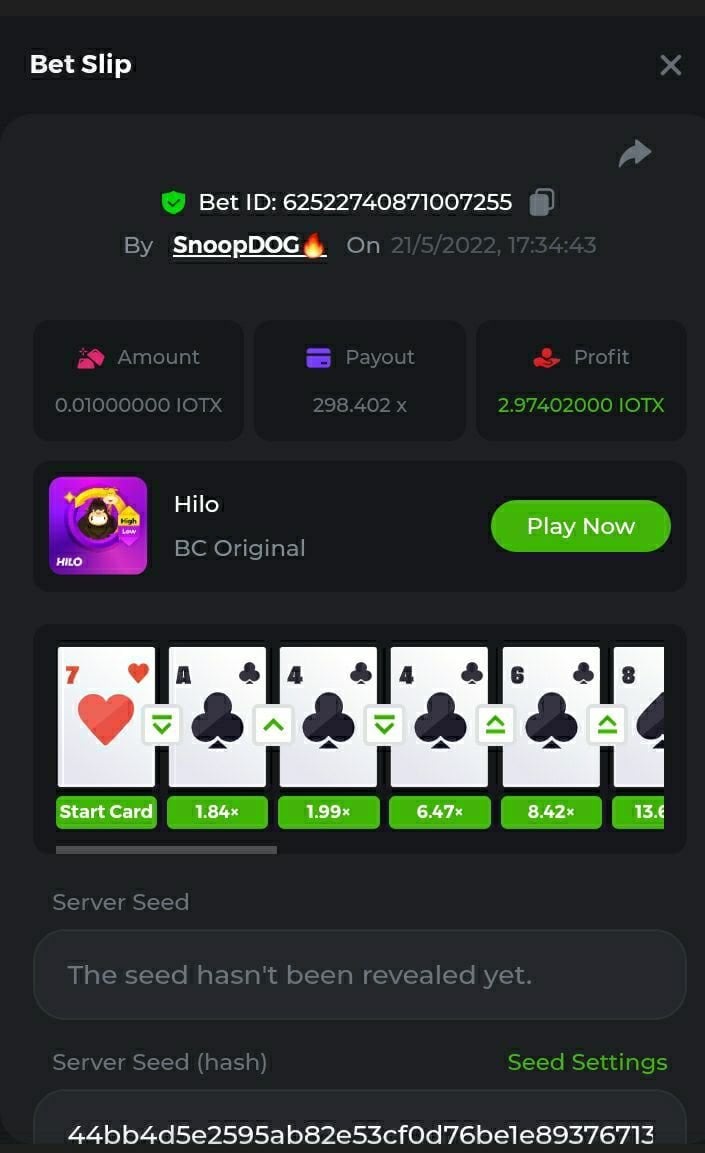Share this bet slip
The width and height of the screenshot is (705, 1153).
point(635,154)
